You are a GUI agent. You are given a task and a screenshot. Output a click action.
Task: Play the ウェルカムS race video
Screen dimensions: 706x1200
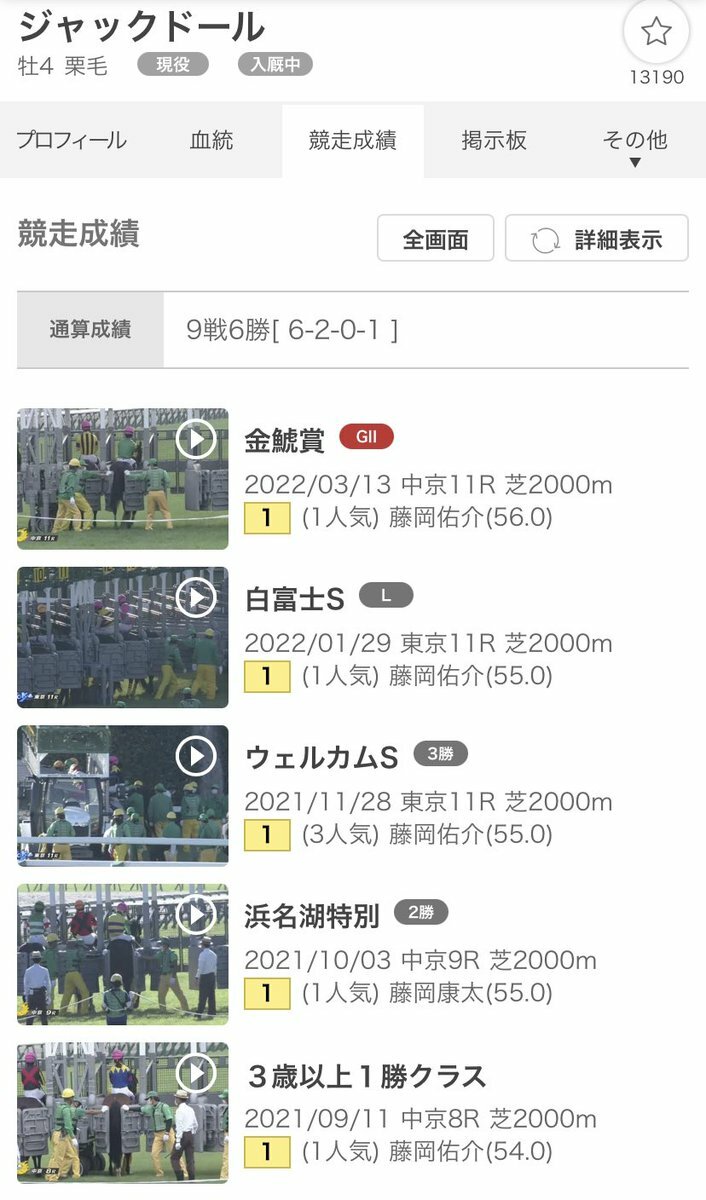[122, 795]
